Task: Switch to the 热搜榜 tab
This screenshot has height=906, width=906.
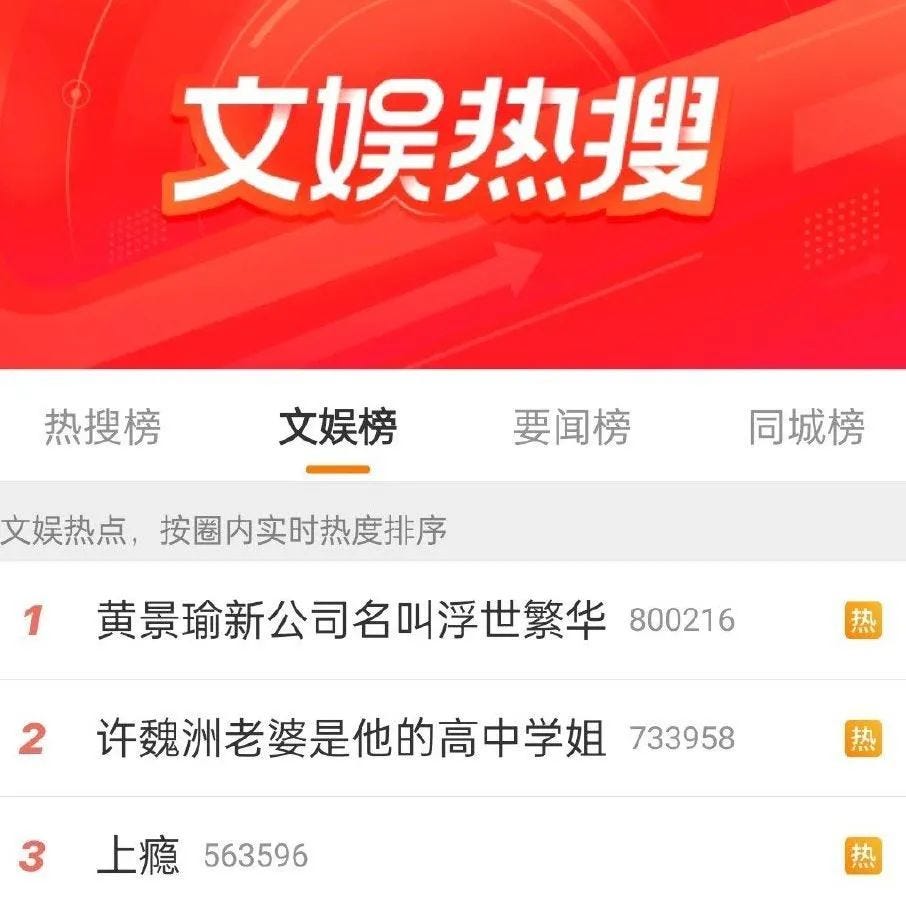Action: 102,427
